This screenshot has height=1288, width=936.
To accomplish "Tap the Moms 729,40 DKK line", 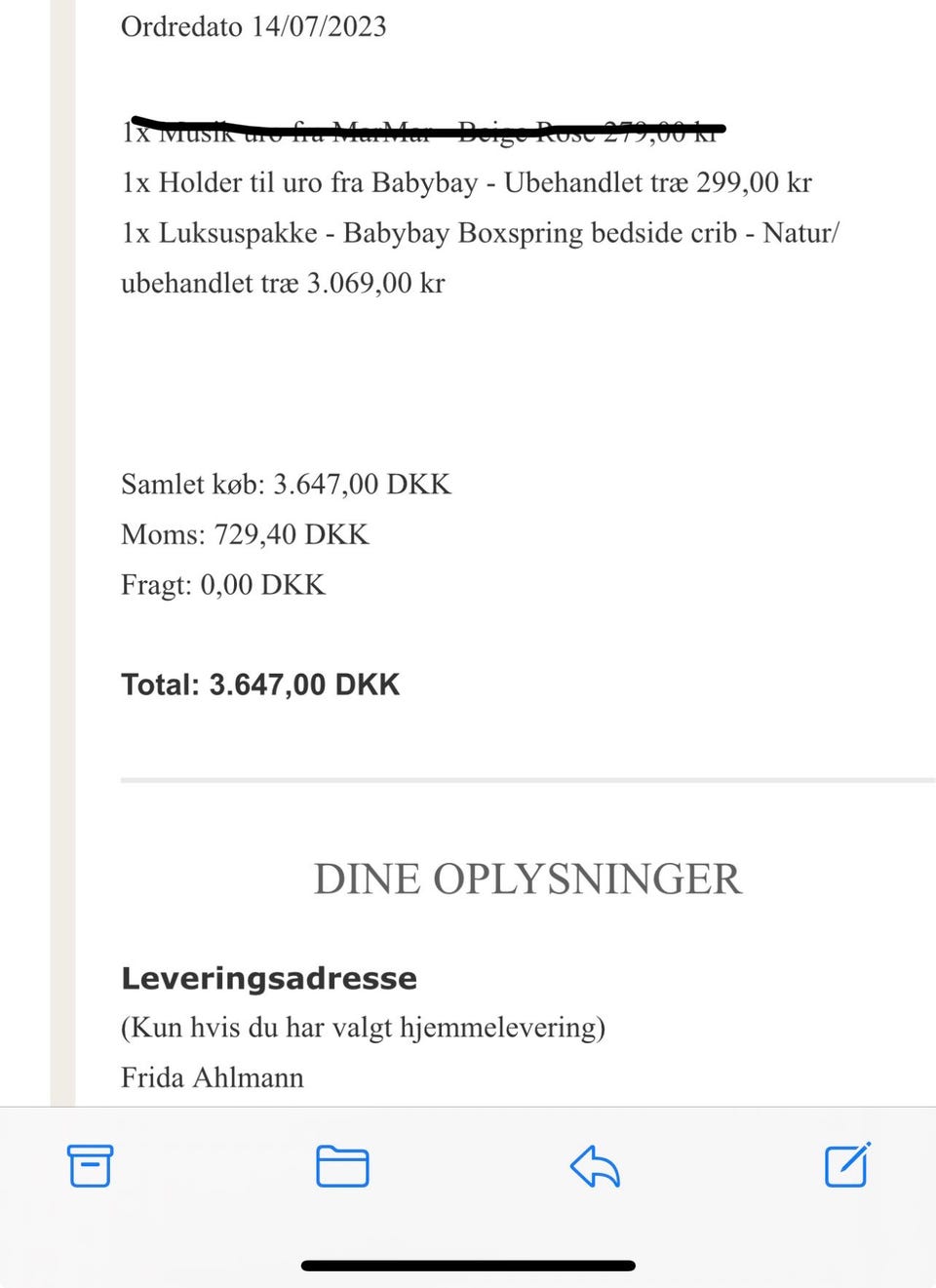I will pyautogui.click(x=245, y=534).
